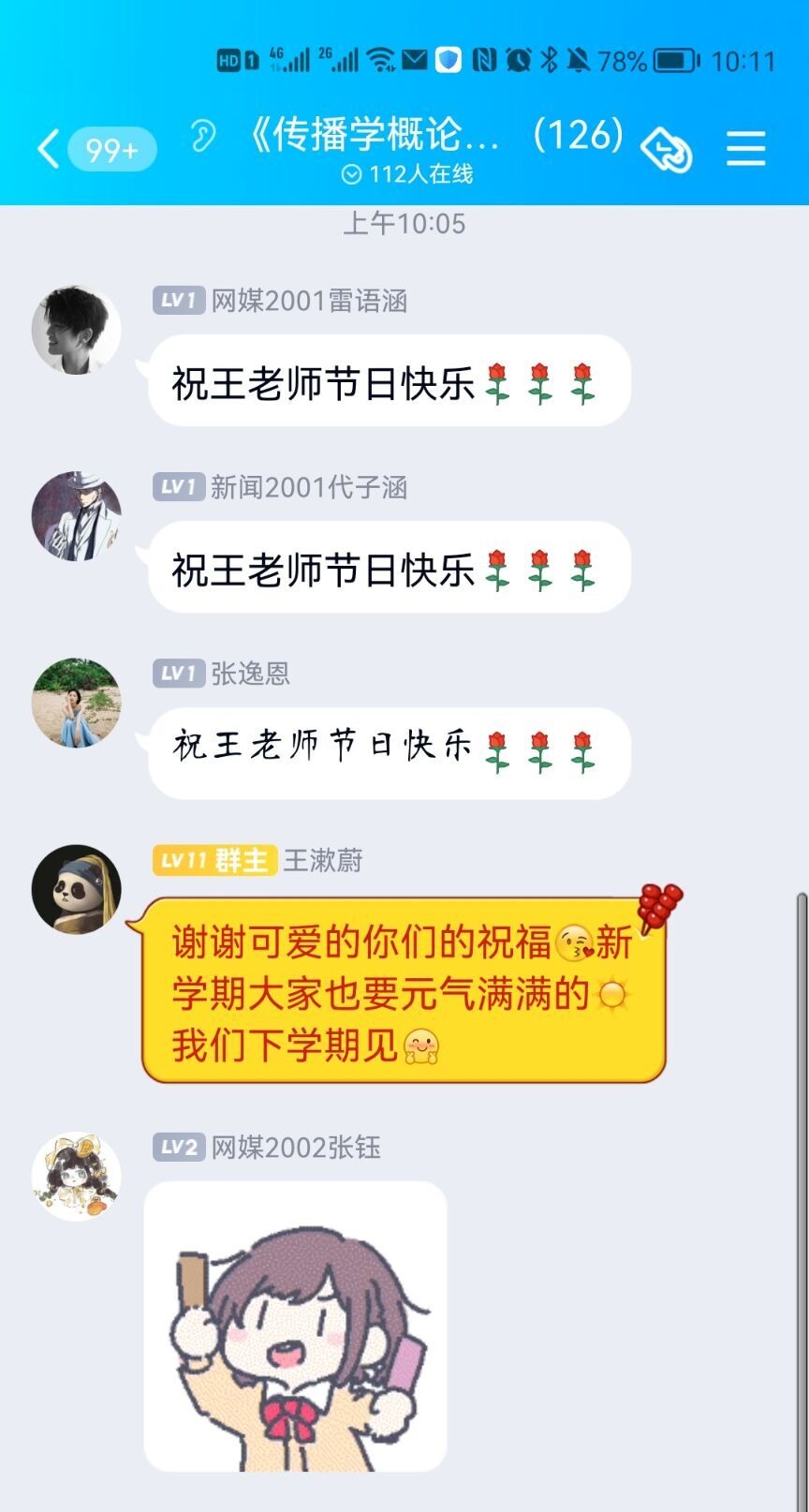The width and height of the screenshot is (809, 1512).
Task: Open 网媒2001雷语涵's profile avatar
Action: [76, 331]
